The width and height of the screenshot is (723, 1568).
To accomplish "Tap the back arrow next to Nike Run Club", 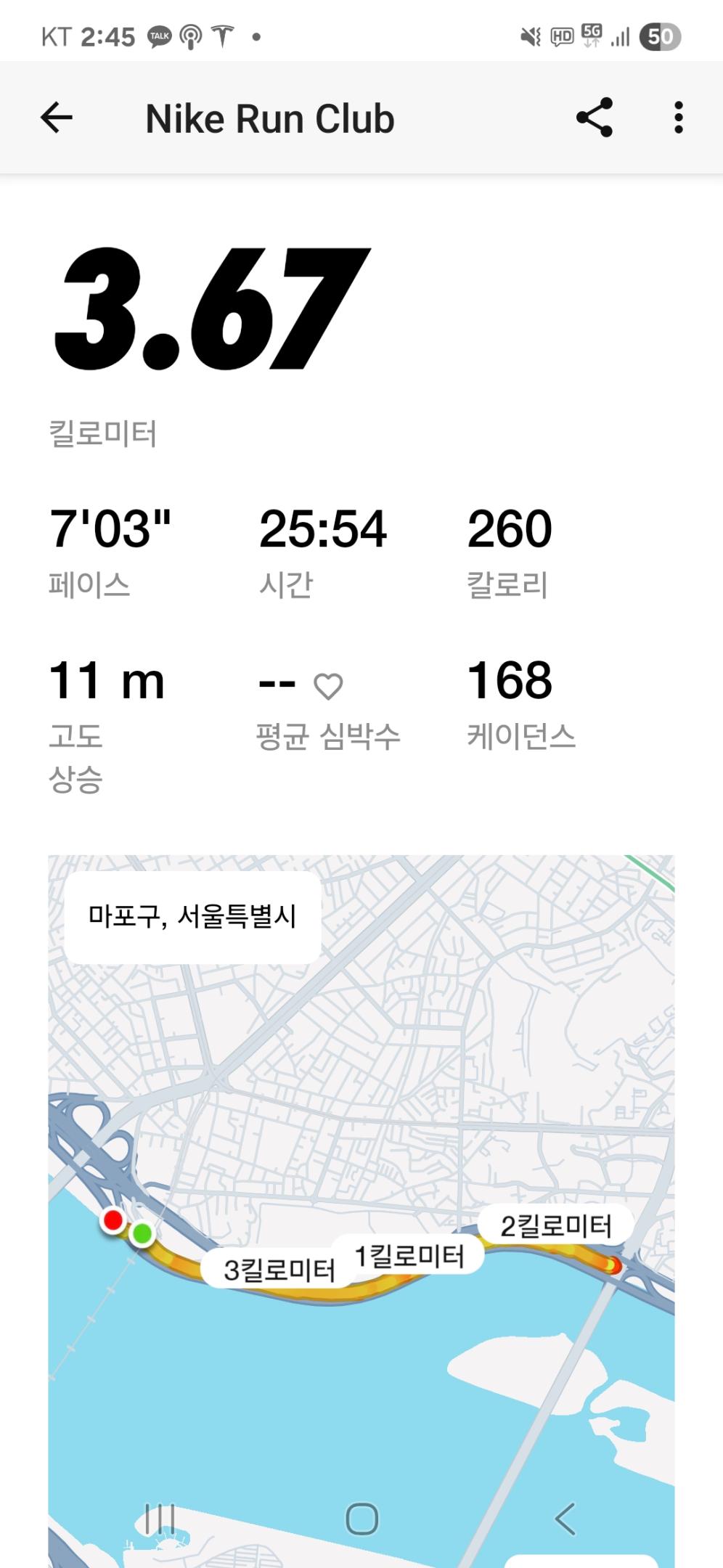I will [x=56, y=117].
